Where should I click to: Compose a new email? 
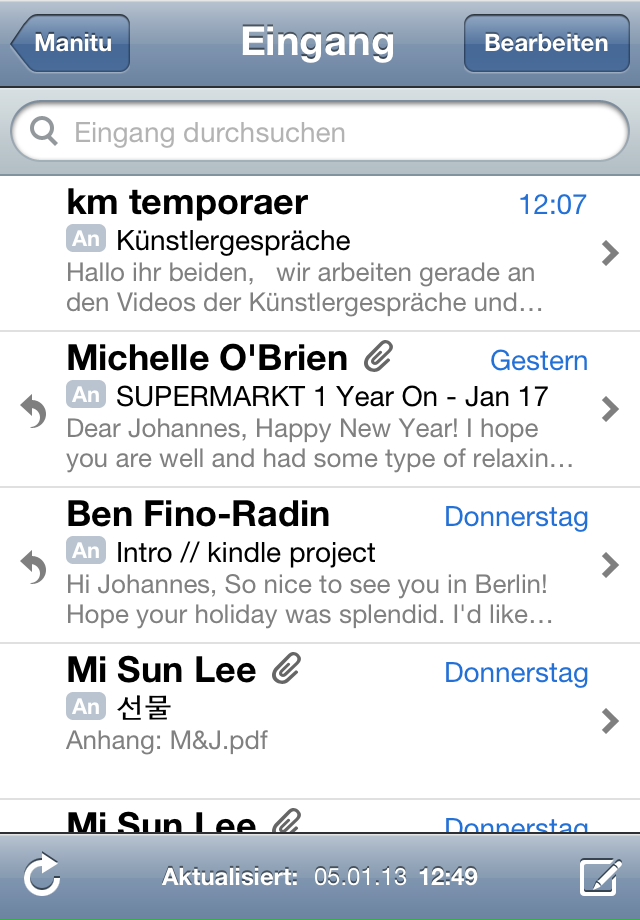pos(600,877)
